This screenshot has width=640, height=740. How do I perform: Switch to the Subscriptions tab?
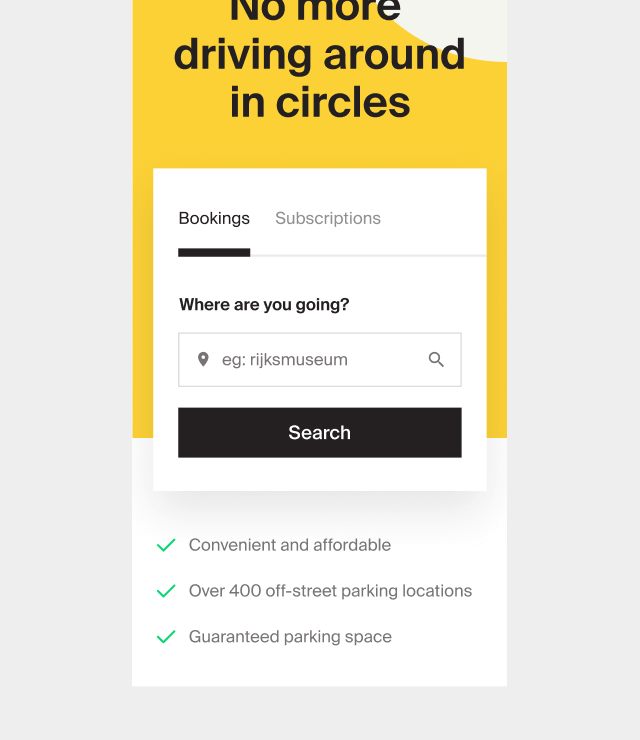327,218
